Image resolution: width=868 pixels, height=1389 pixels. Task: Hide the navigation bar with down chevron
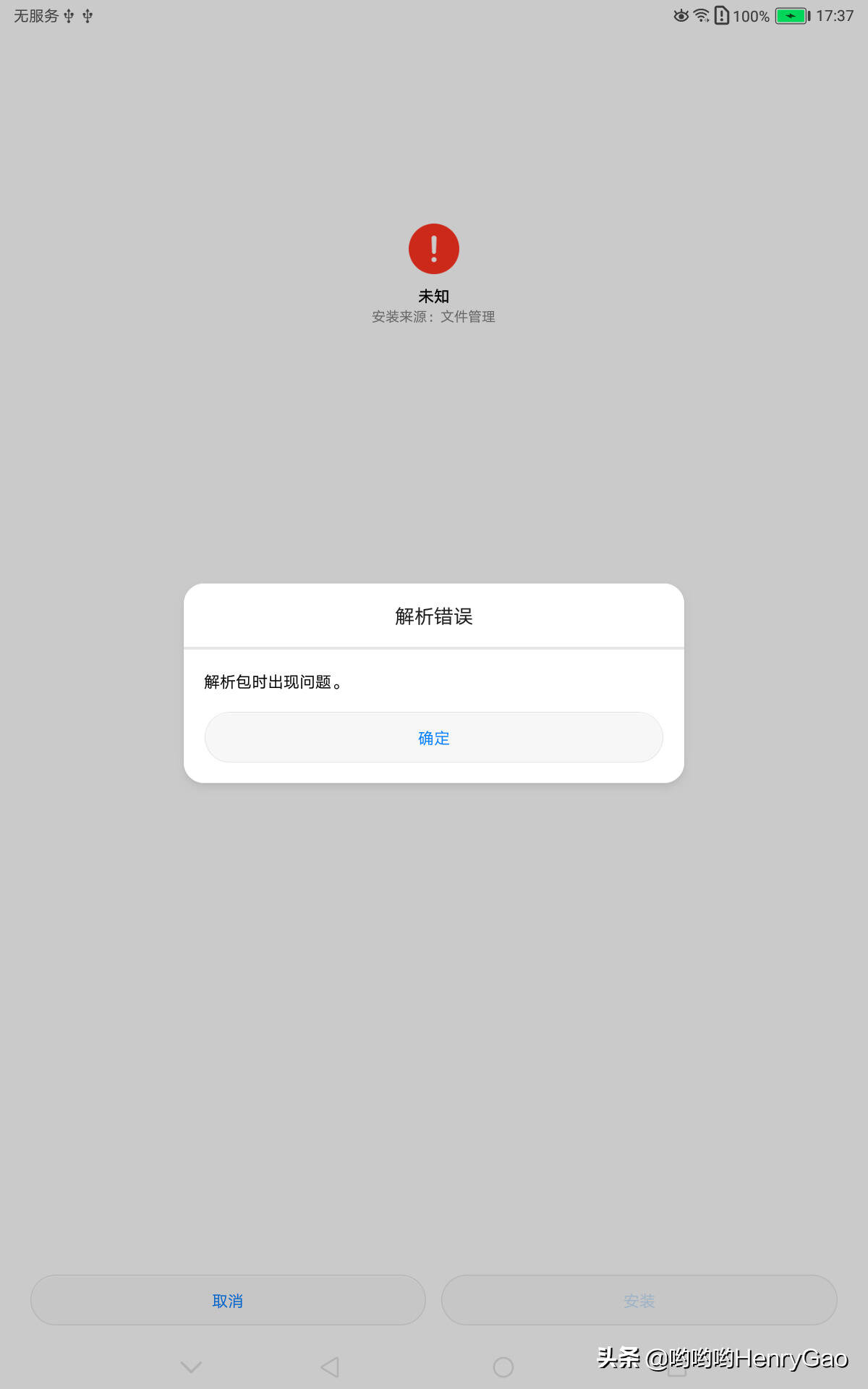(192, 1367)
